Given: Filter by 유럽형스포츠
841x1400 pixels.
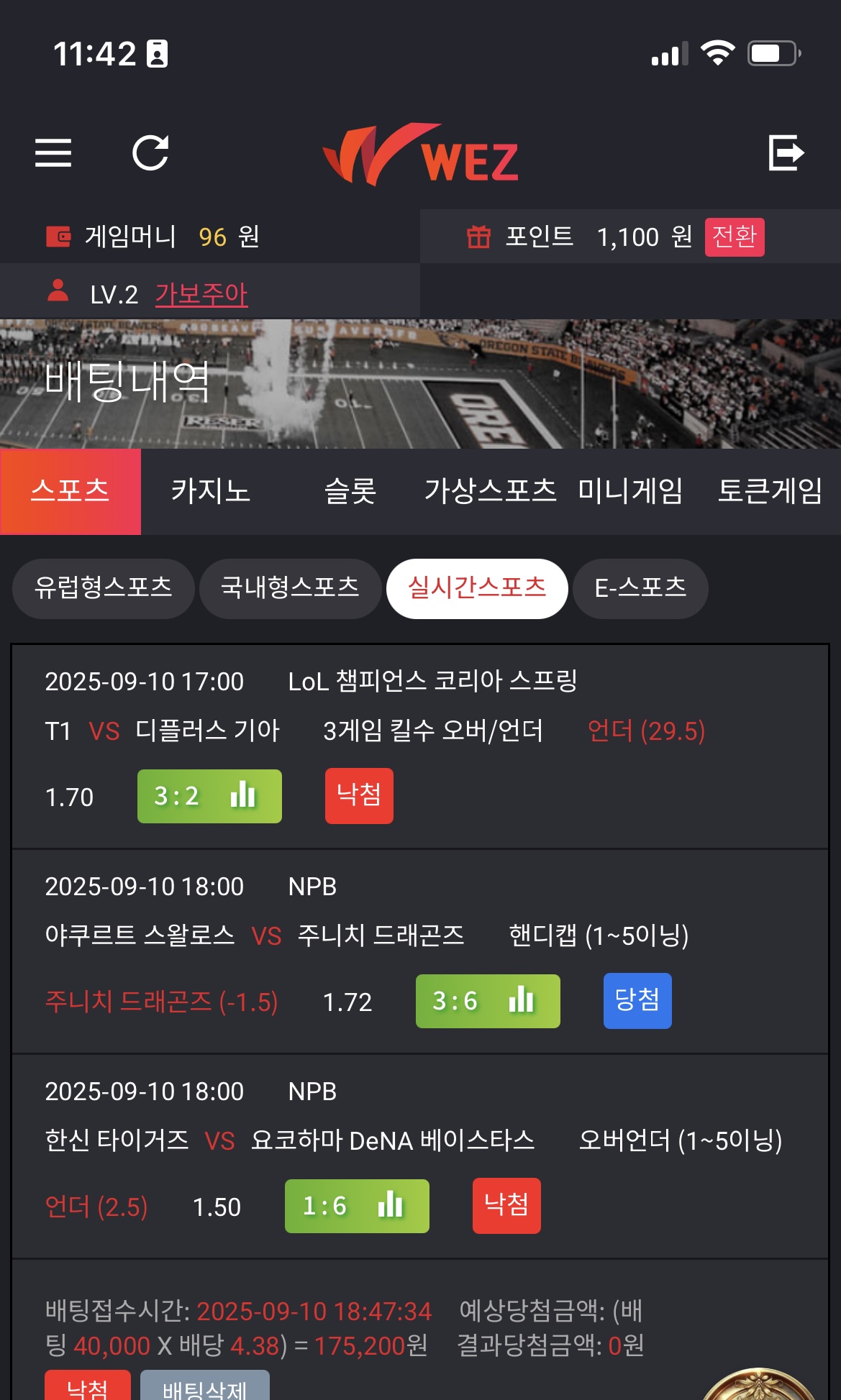Looking at the screenshot, I should 104,588.
